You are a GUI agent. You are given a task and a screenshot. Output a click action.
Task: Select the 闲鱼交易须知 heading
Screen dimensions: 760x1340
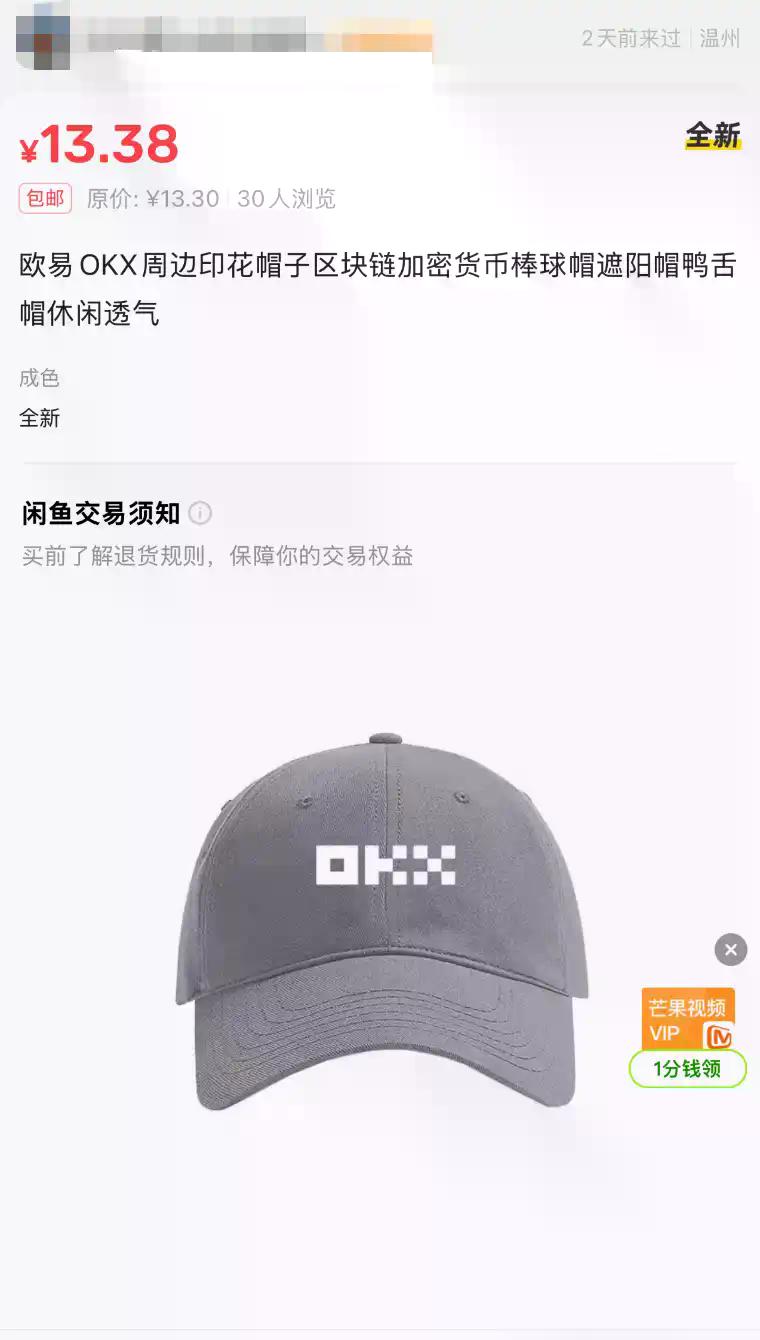pyautogui.click(x=100, y=513)
